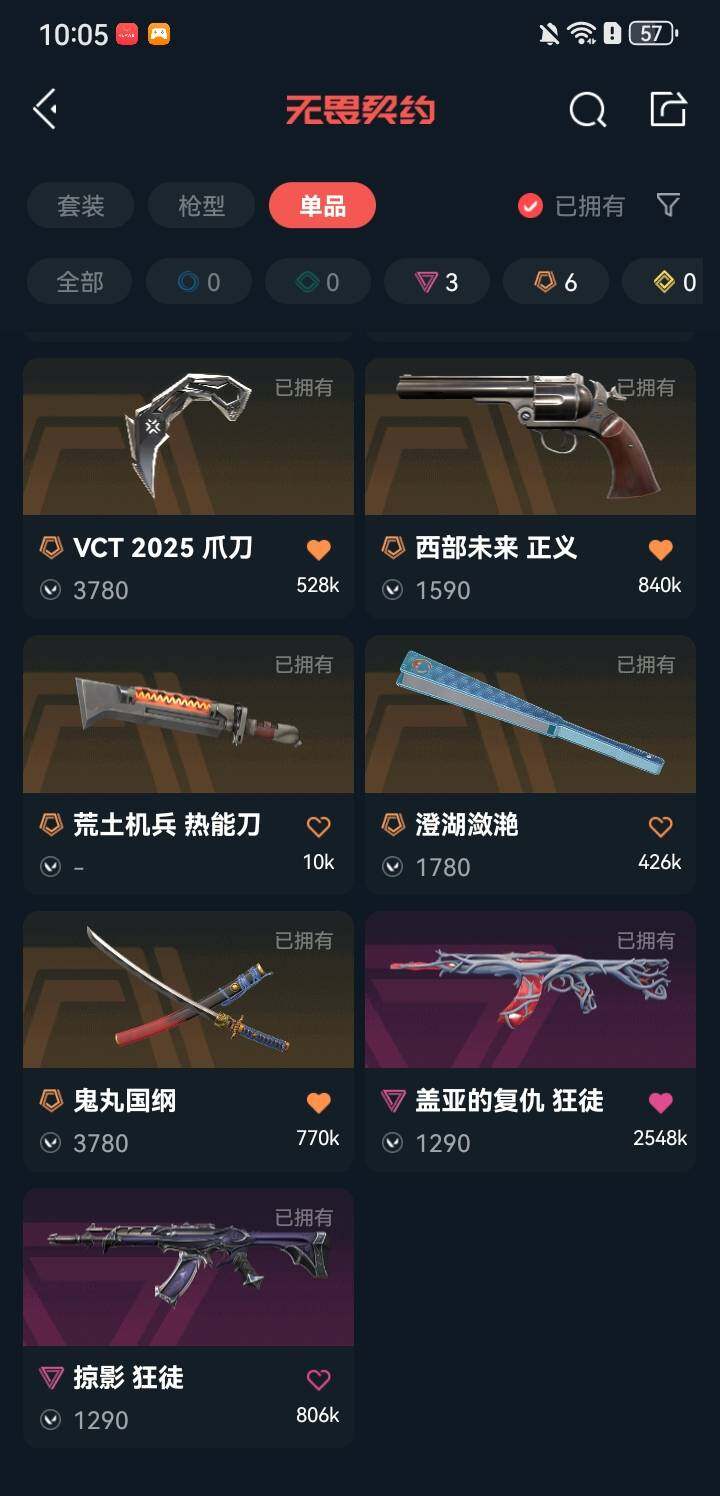Favorite the 澄湖潋滟 item with the heart

[x=660, y=826]
